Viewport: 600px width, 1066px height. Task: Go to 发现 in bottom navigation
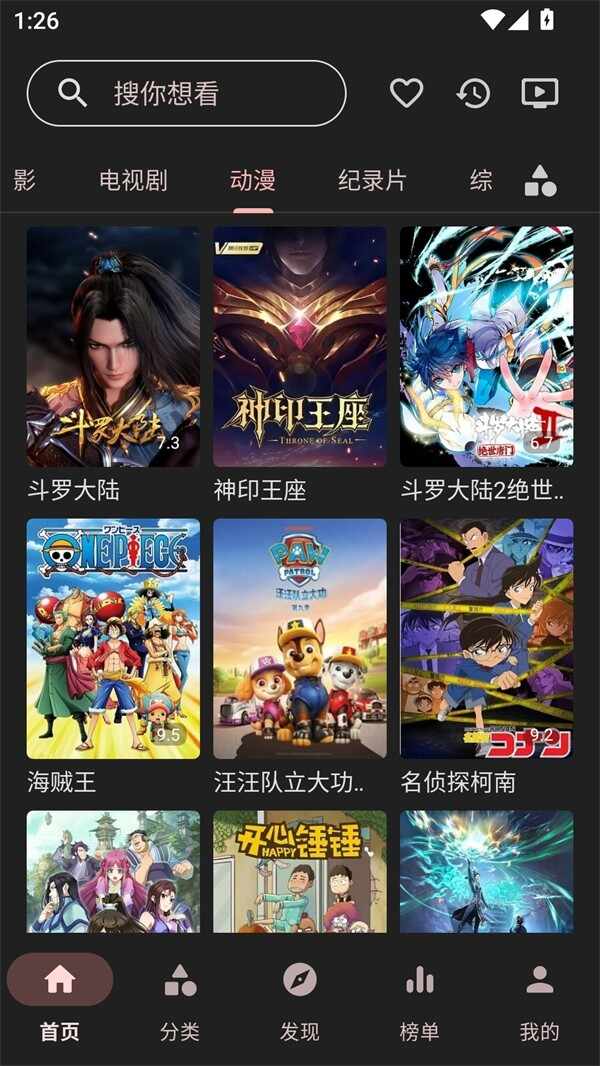pos(300,1002)
